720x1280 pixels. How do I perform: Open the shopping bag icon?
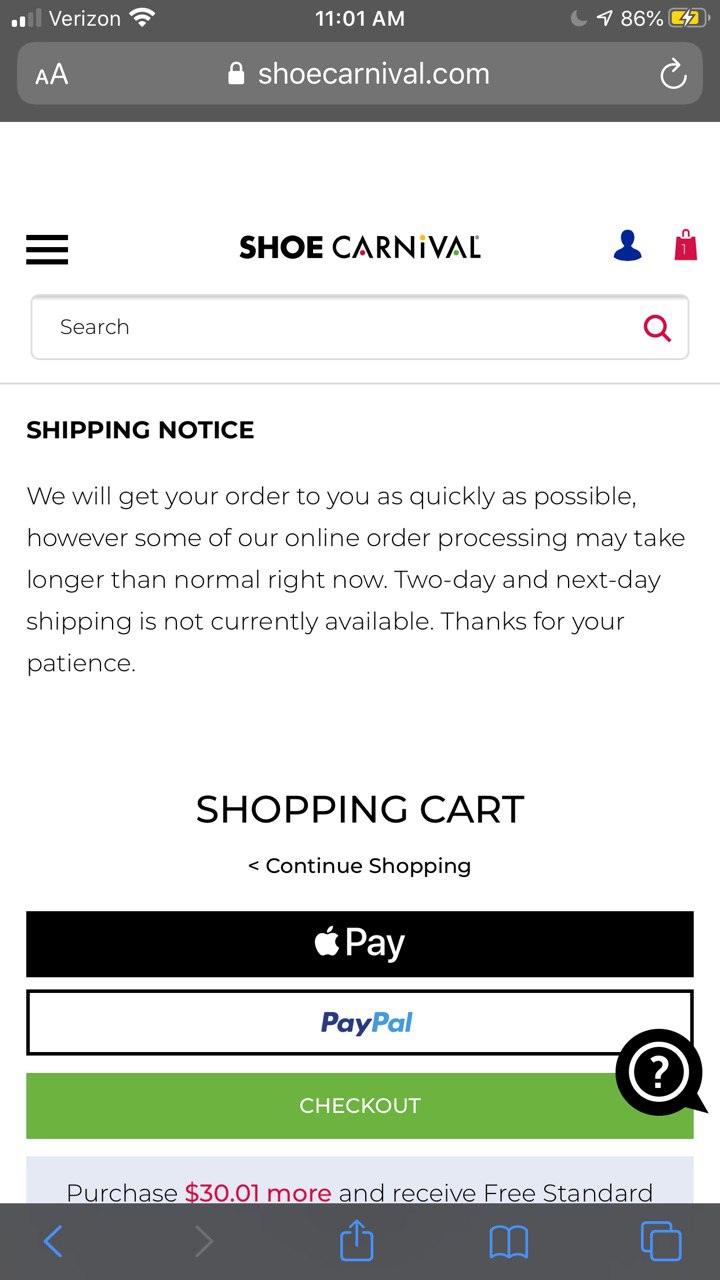tap(685, 245)
